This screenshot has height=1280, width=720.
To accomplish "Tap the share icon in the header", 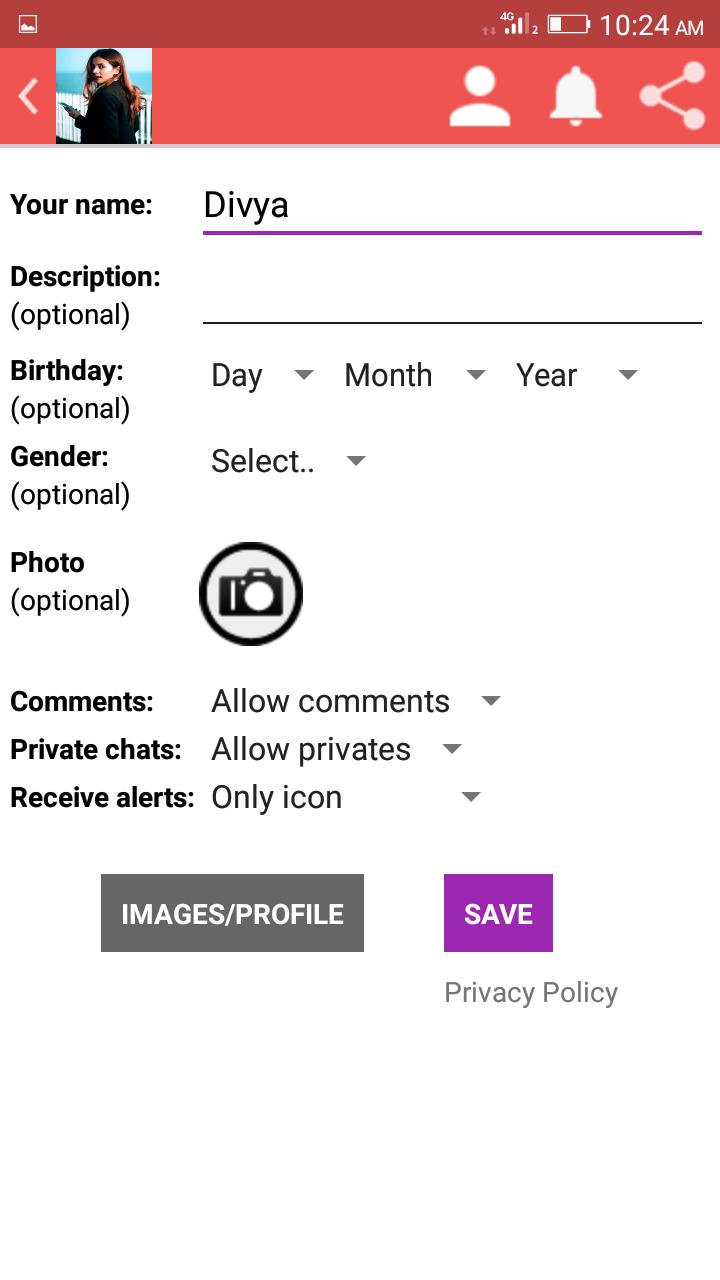I will coord(672,95).
